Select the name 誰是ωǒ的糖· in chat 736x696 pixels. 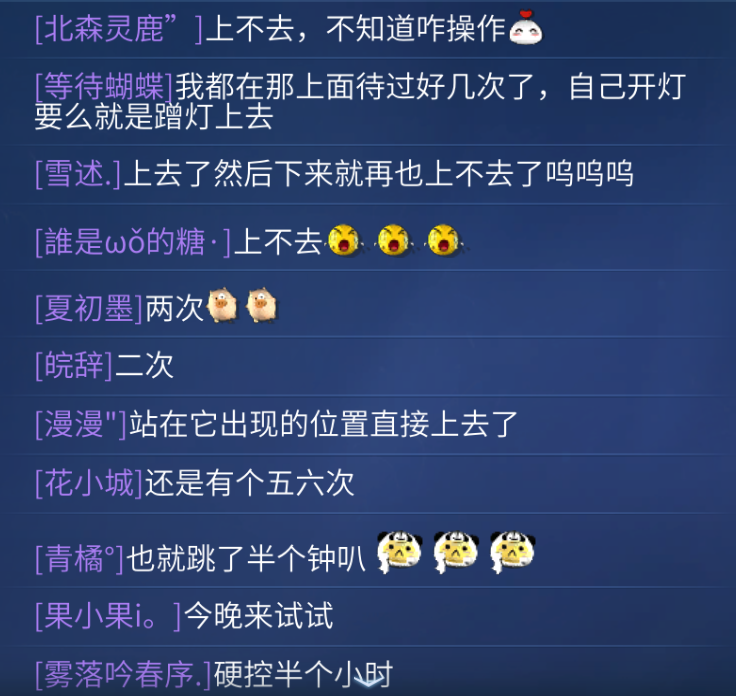(133, 241)
